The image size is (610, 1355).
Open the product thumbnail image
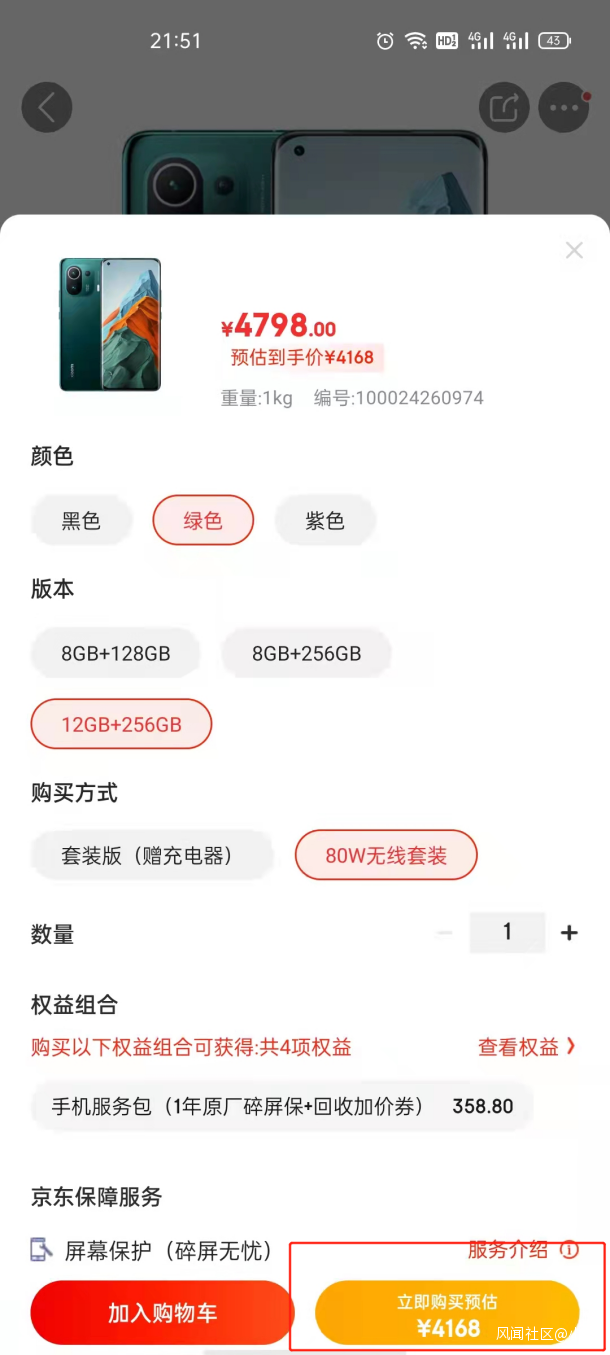(x=110, y=325)
